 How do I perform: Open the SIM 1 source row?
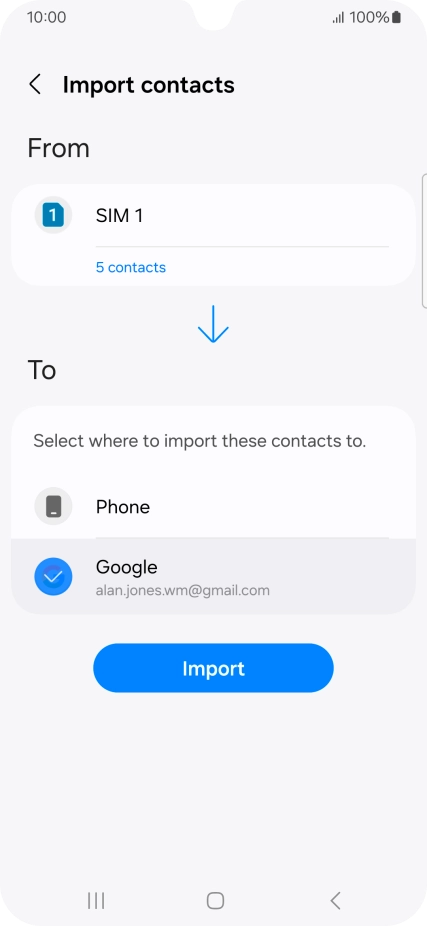tap(213, 216)
